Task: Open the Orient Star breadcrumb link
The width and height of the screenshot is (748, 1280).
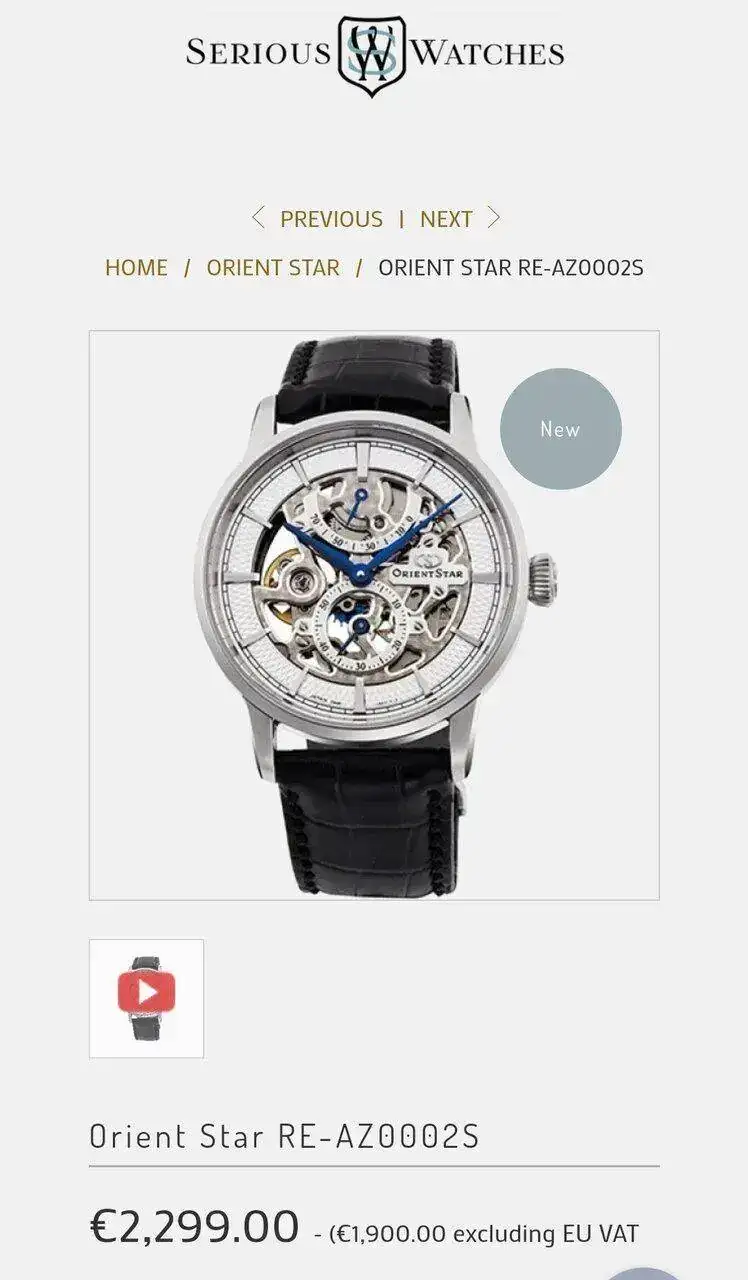Action: pyautogui.click(x=273, y=268)
